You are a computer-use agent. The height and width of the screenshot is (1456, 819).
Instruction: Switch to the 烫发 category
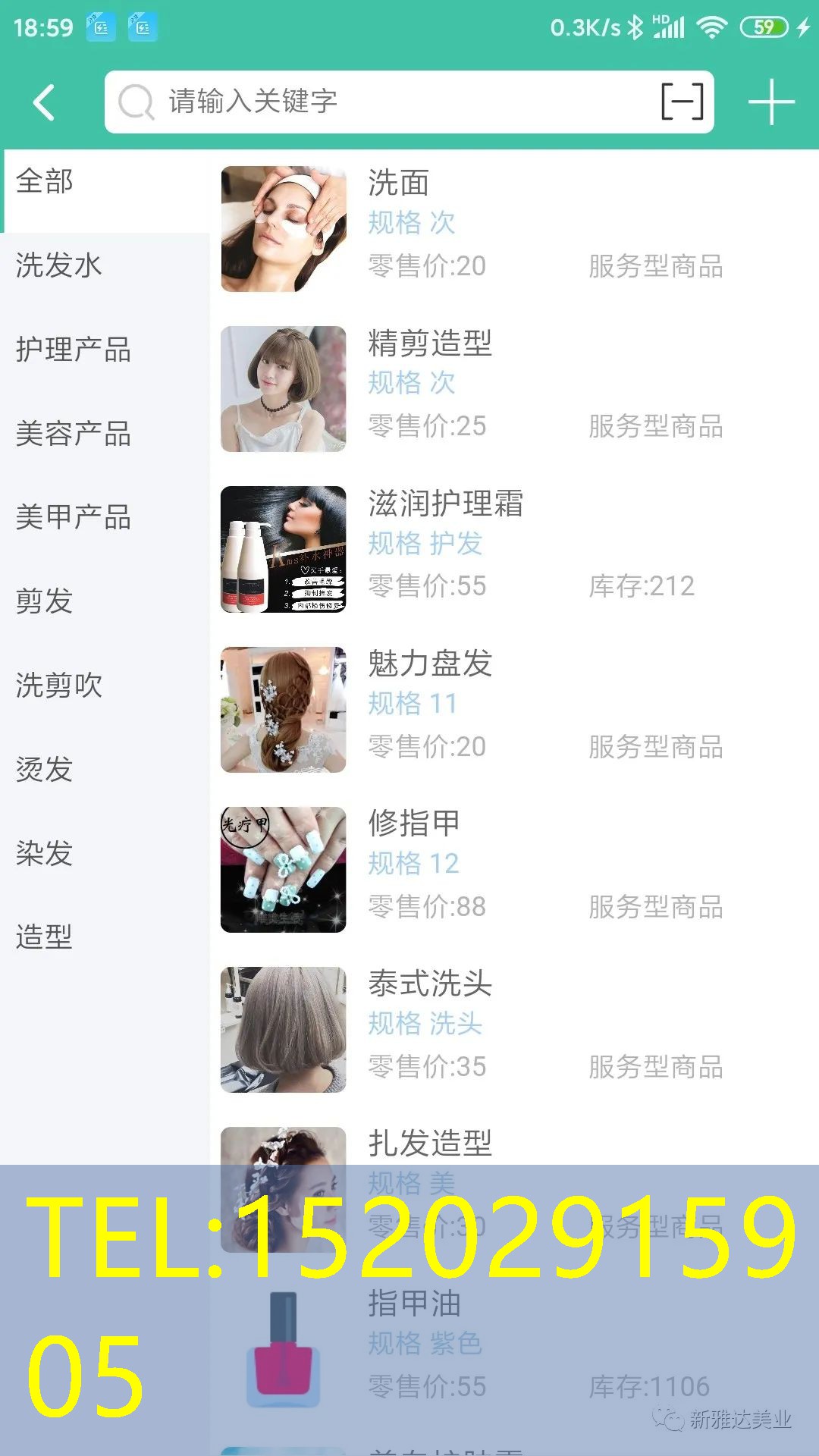click(x=105, y=770)
